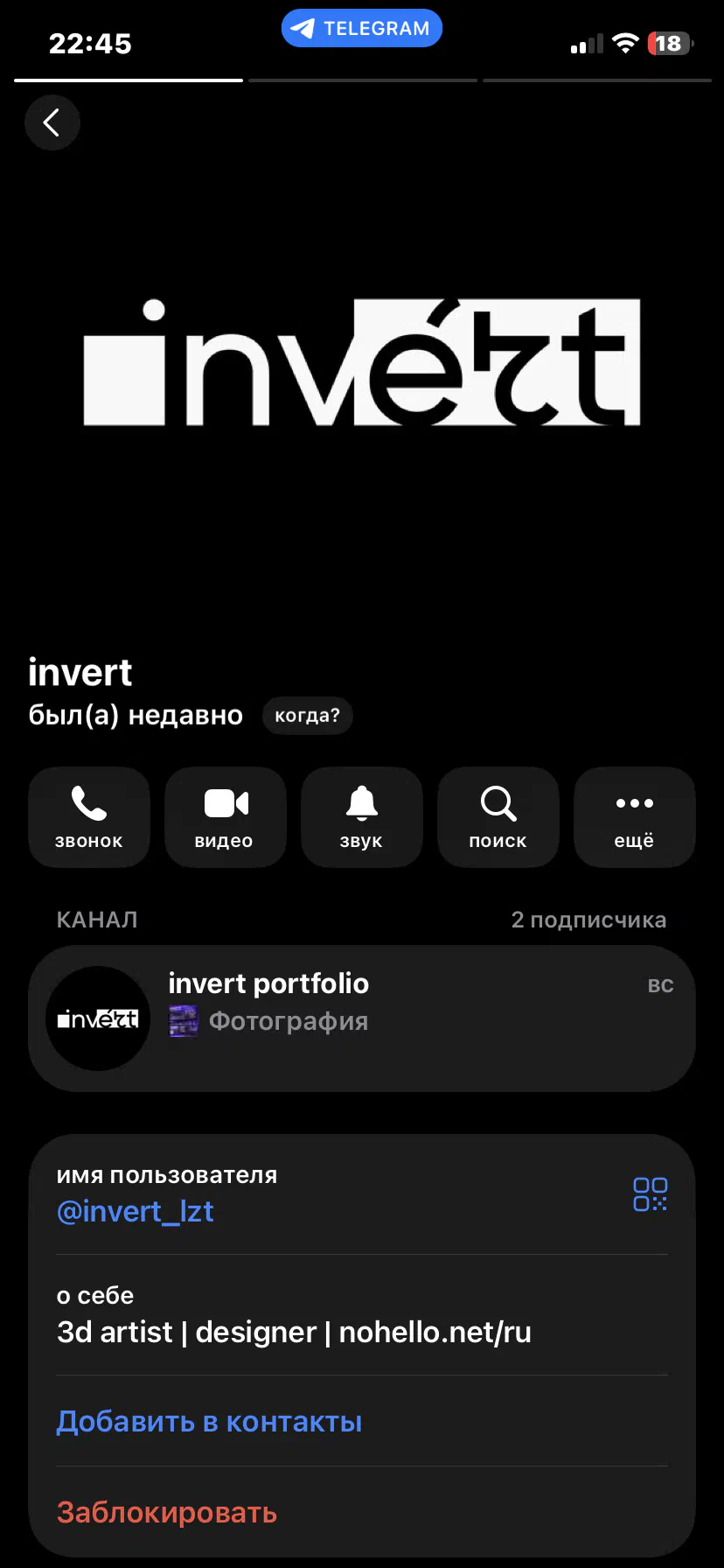Open the 'invert portfolio' channel card
The image size is (724, 1568).
point(361,1018)
